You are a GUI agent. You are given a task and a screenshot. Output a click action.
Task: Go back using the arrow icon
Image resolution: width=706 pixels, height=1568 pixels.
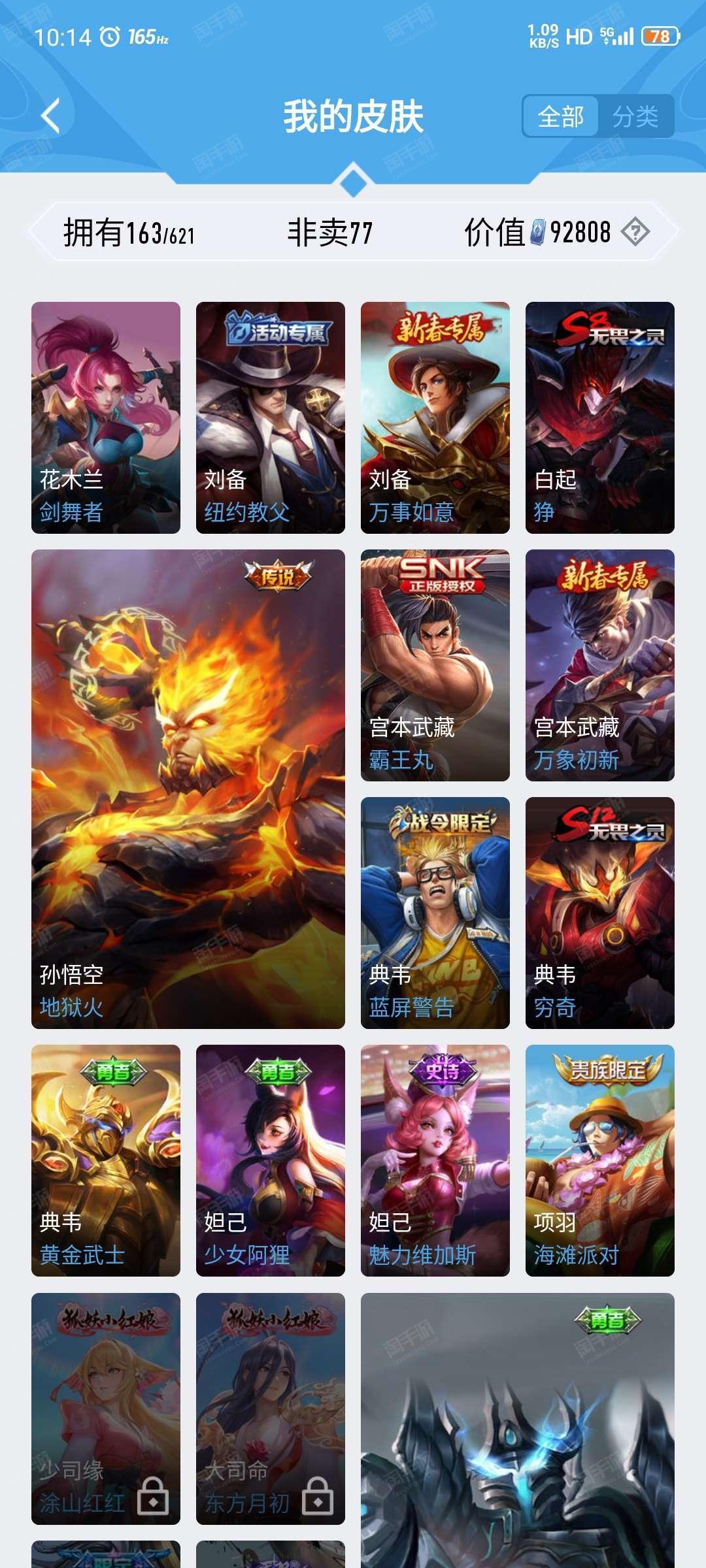click(x=50, y=116)
